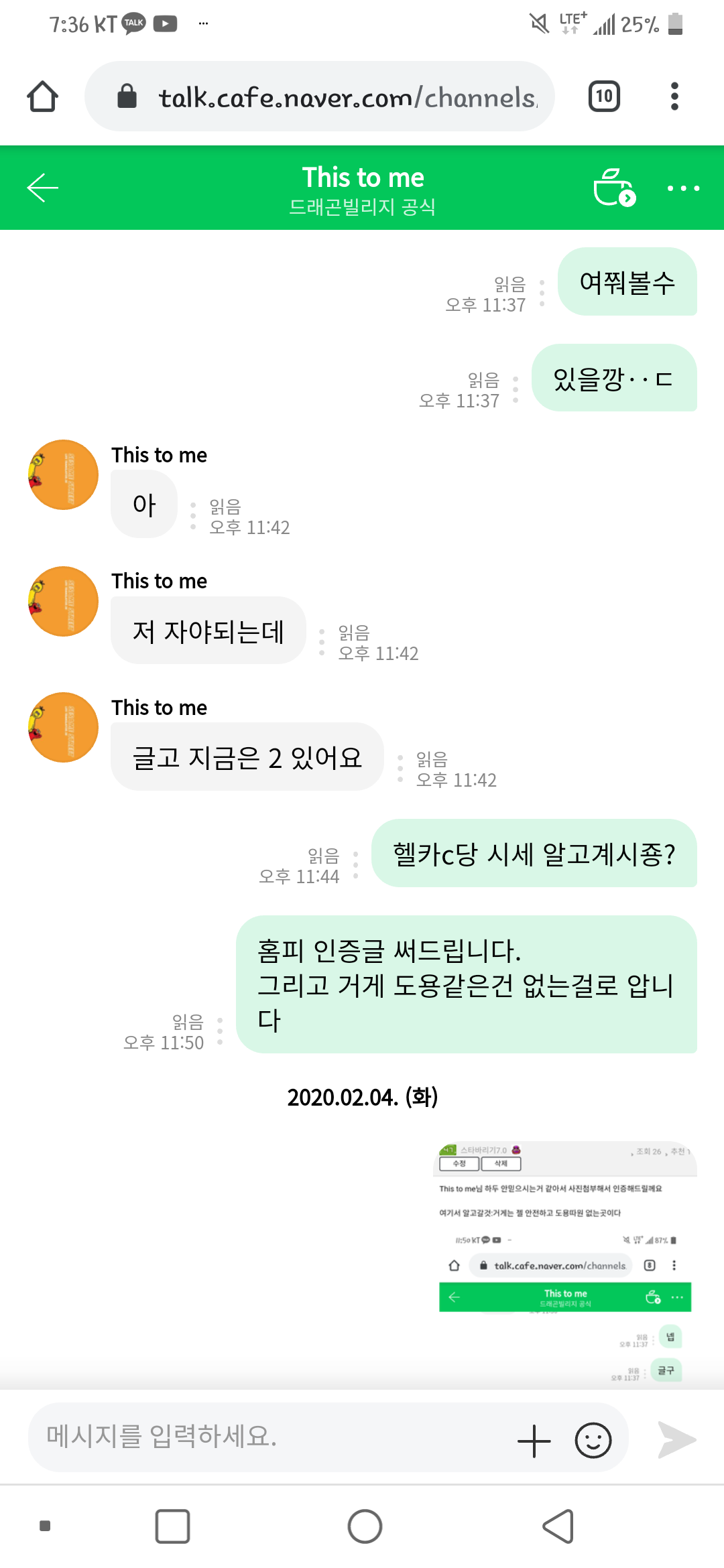Focus the talk.cafe.naver.com address bar

[x=335, y=98]
